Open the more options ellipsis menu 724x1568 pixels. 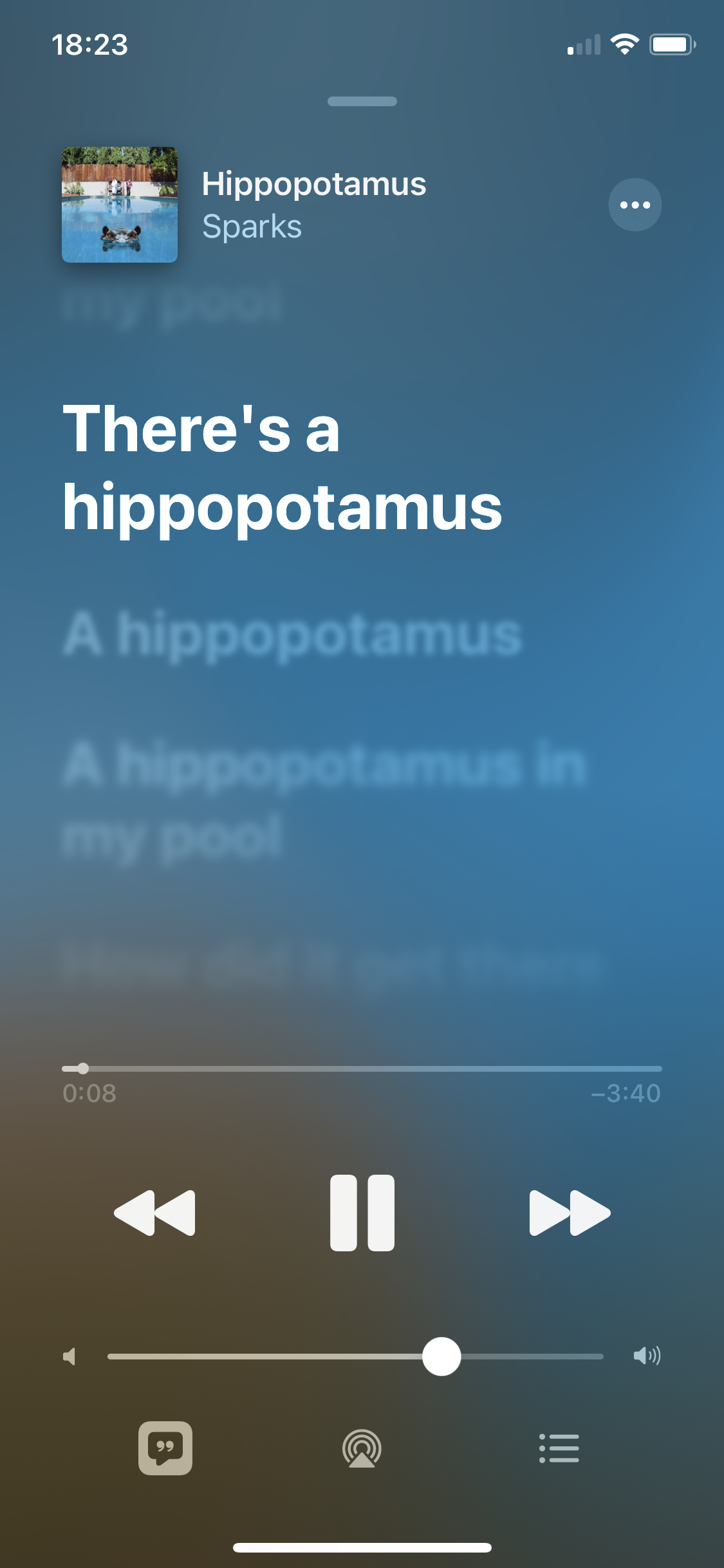coord(635,205)
